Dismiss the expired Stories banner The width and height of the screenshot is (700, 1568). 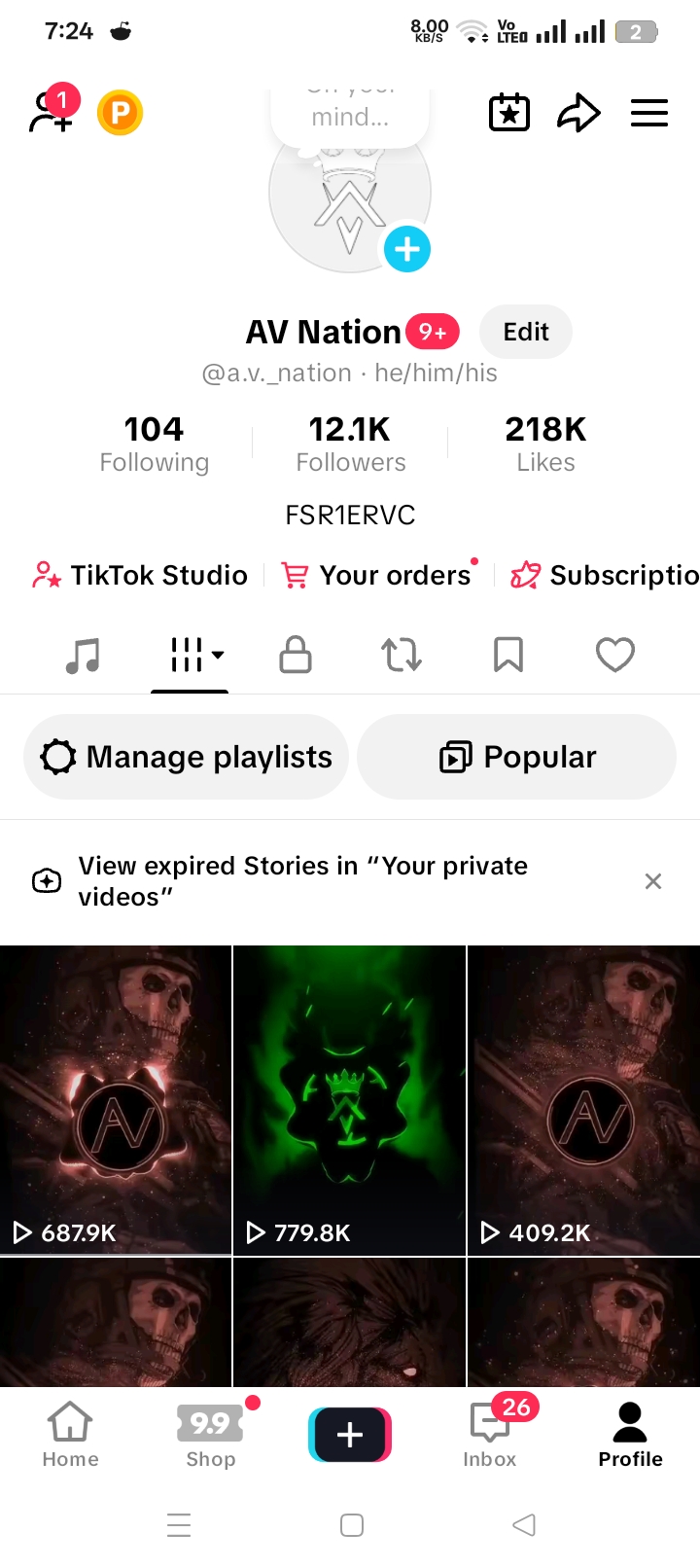653,881
